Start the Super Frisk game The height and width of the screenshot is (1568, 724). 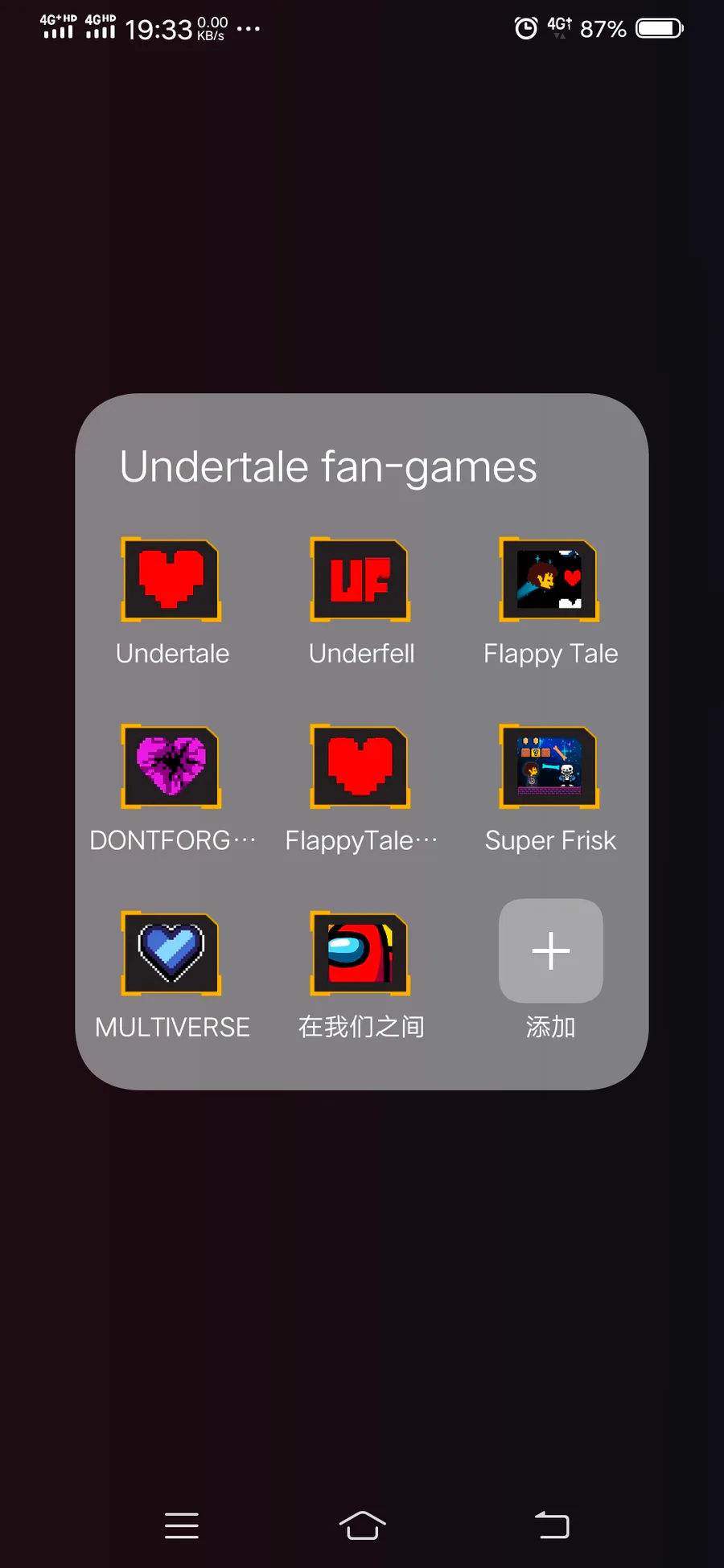click(x=550, y=767)
